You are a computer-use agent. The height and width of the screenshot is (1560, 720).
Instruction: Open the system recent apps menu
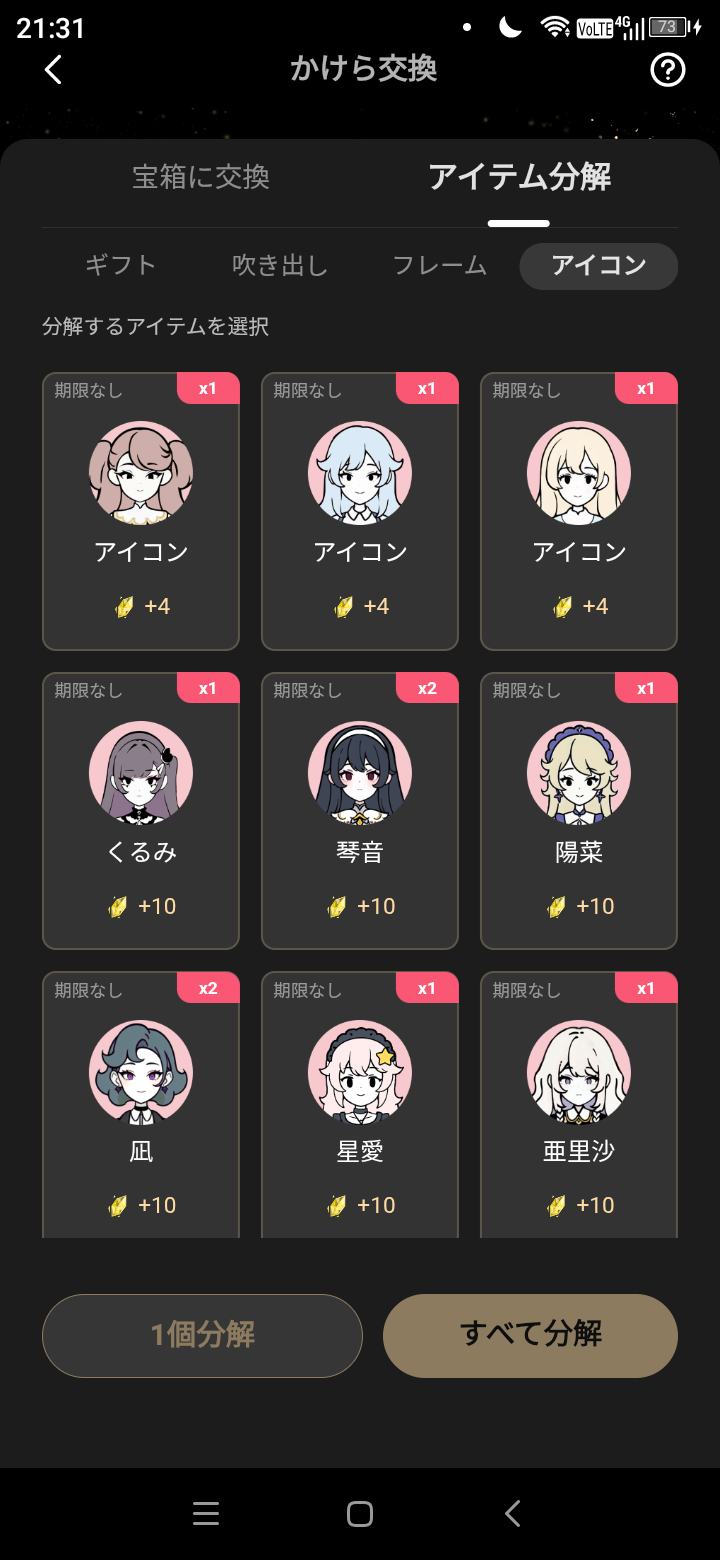tap(206, 1514)
